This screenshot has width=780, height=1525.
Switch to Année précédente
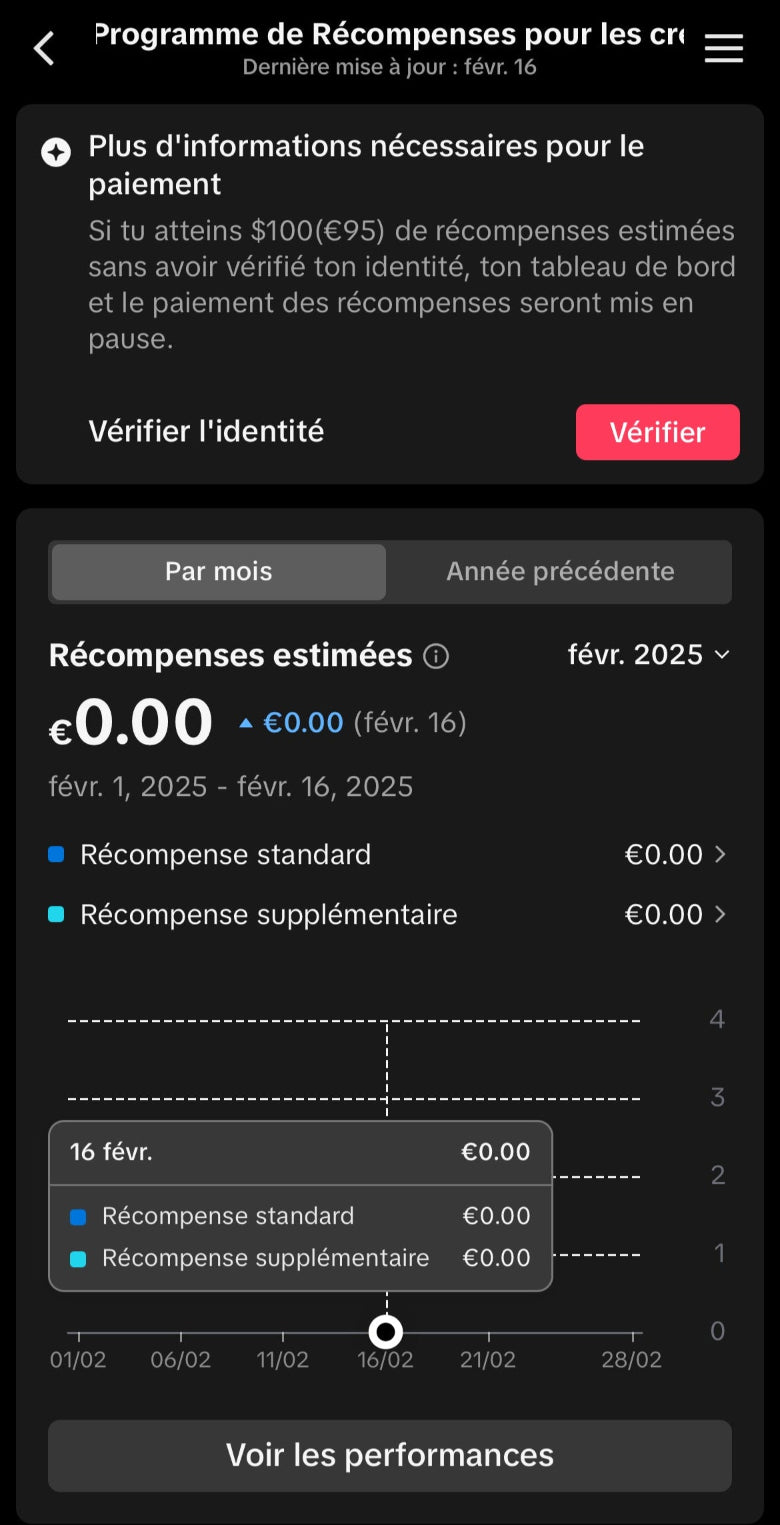point(560,572)
